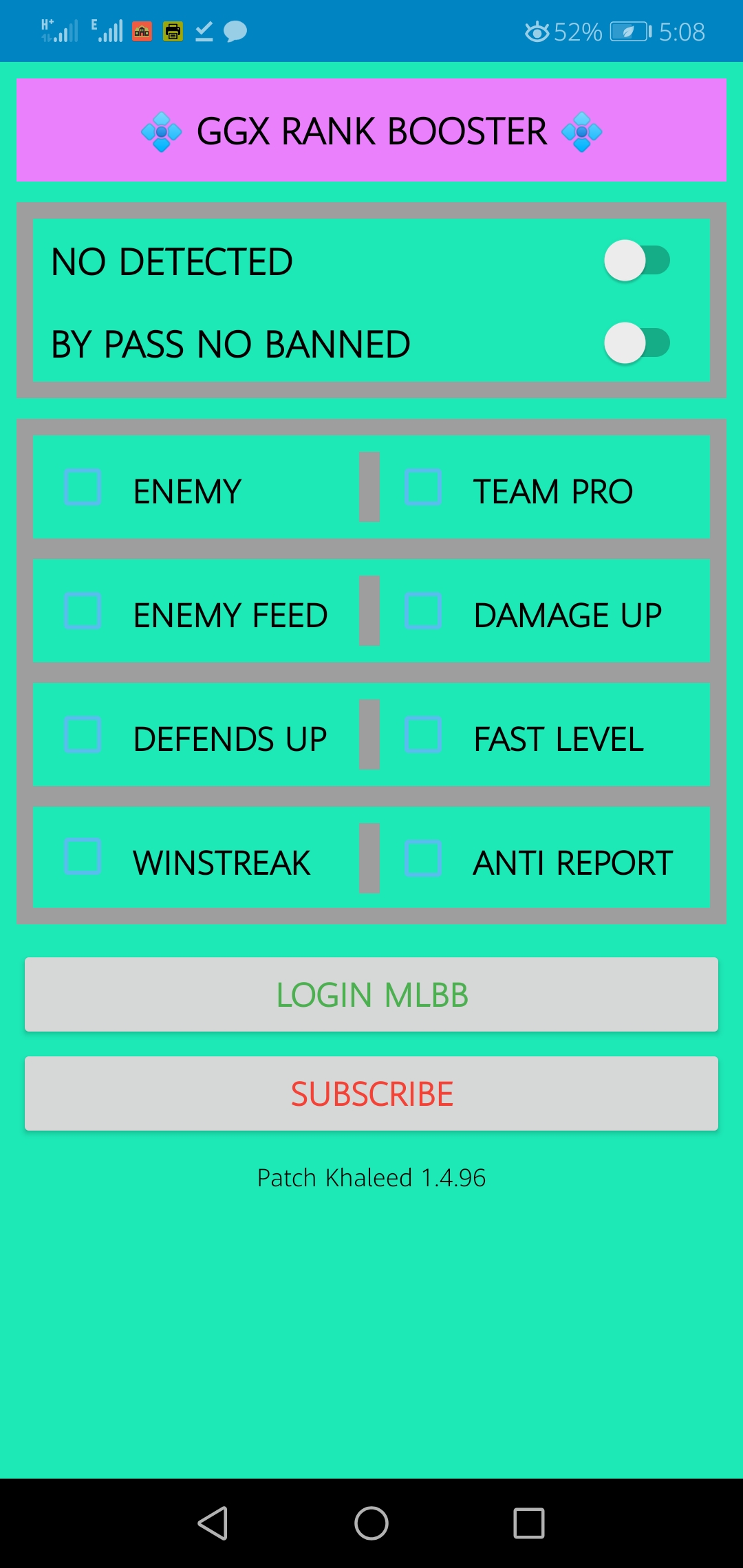This screenshot has height=1568, width=743.
Task: Tap the LOGIN MLBB button
Action: 371,994
